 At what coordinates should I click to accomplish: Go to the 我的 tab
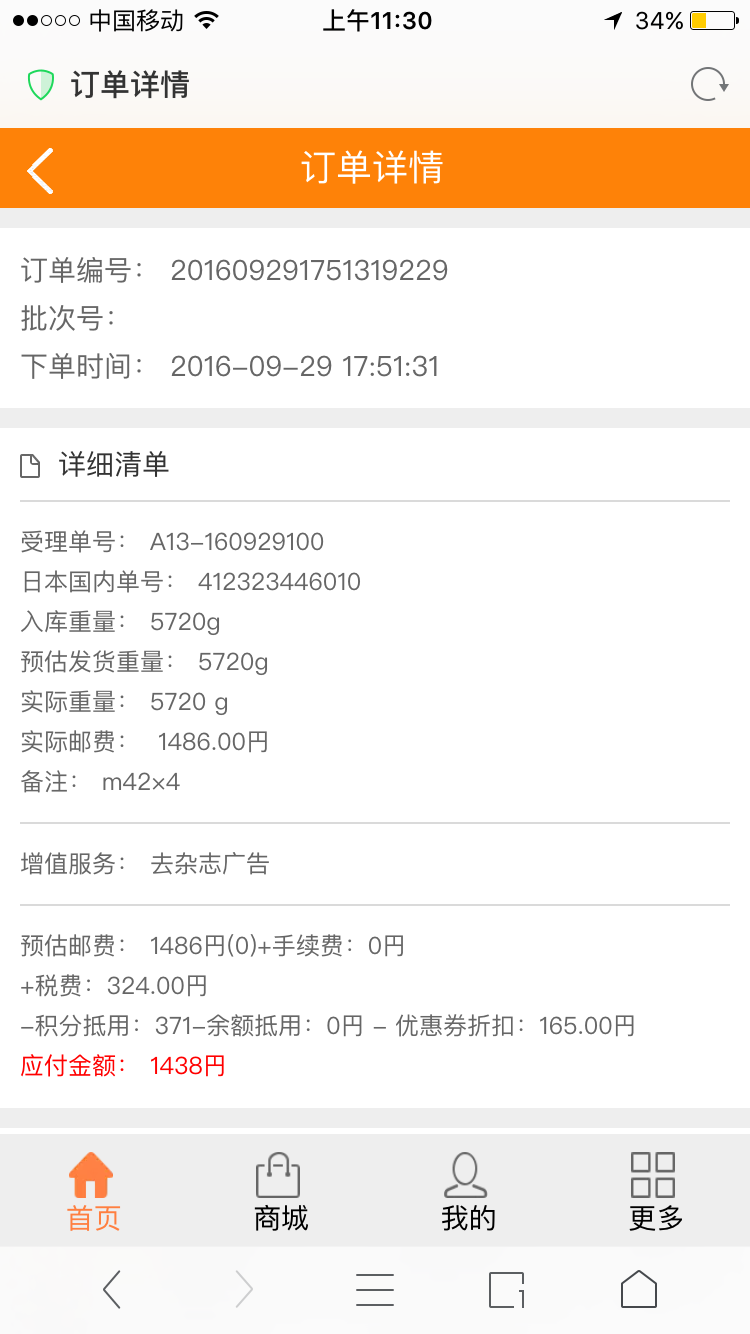(468, 1191)
